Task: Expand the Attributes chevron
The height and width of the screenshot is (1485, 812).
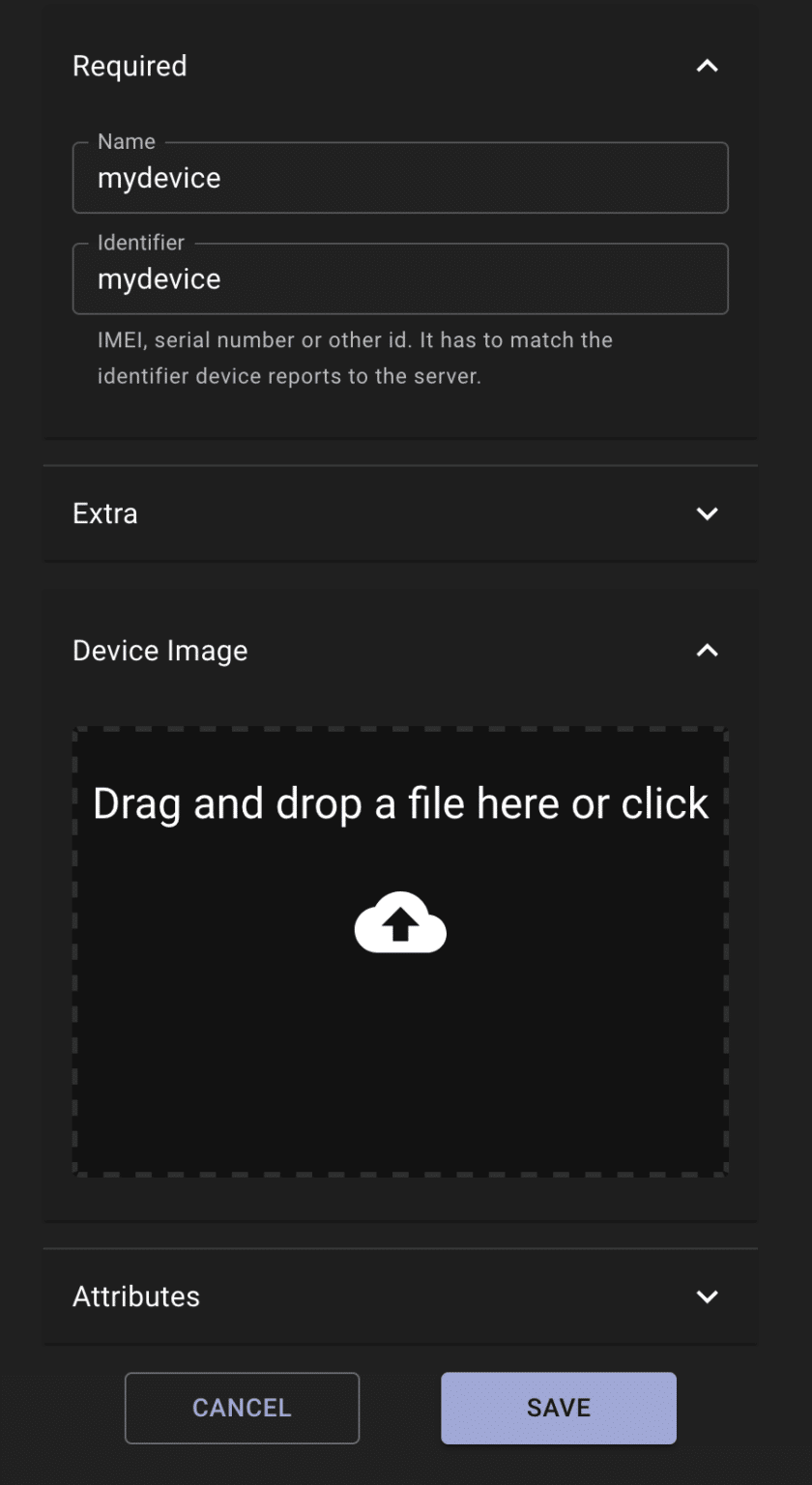Action: tap(707, 1296)
